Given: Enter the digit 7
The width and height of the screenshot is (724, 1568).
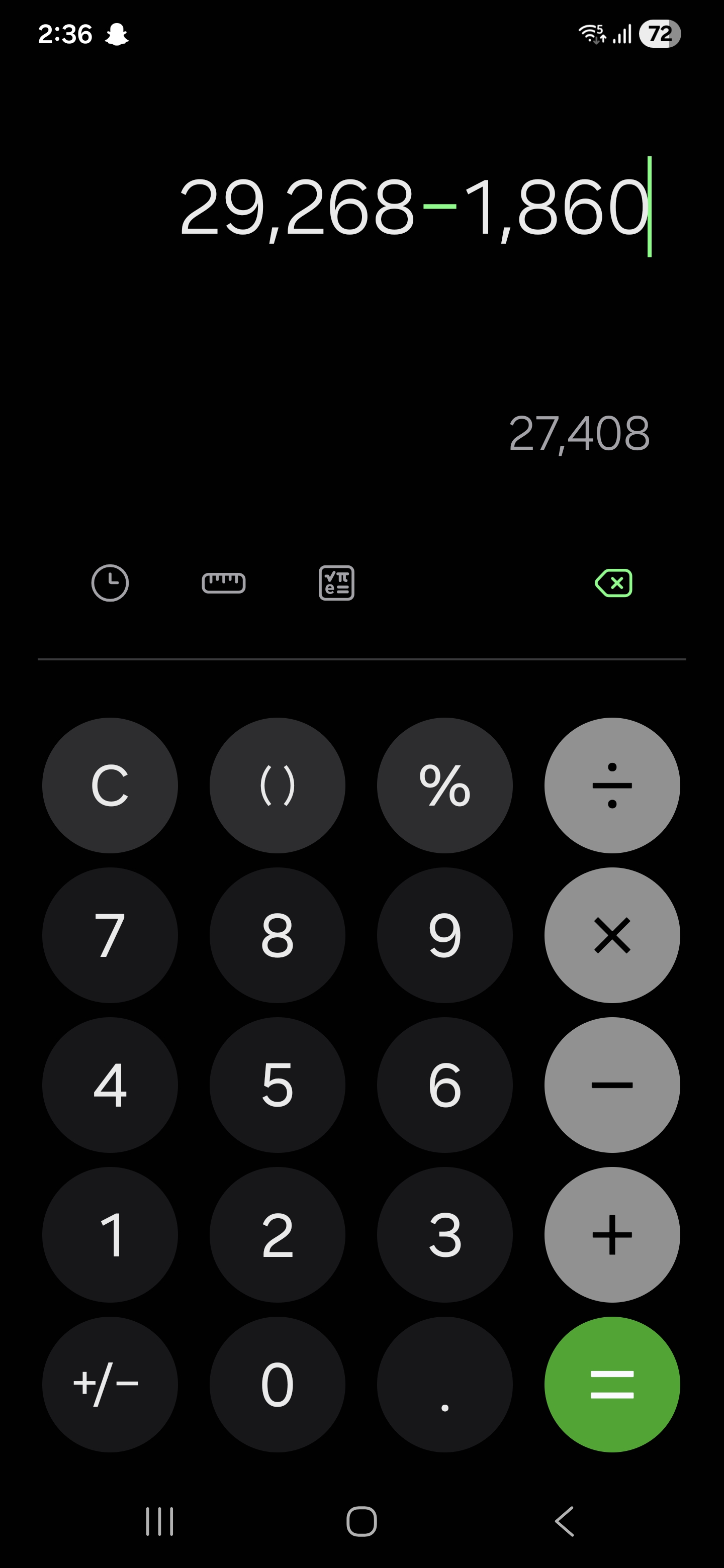Looking at the screenshot, I should pos(110,935).
